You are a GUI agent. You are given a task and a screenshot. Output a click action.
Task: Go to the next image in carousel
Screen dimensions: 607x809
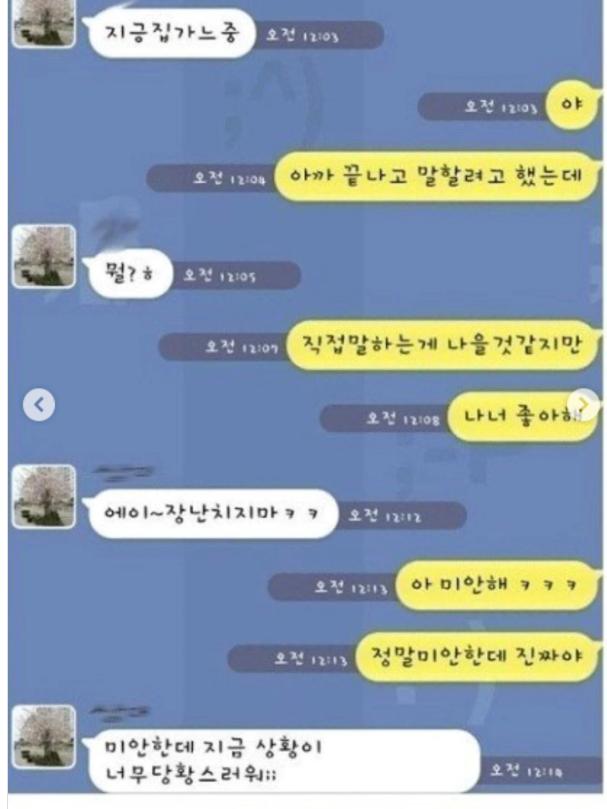point(585,404)
